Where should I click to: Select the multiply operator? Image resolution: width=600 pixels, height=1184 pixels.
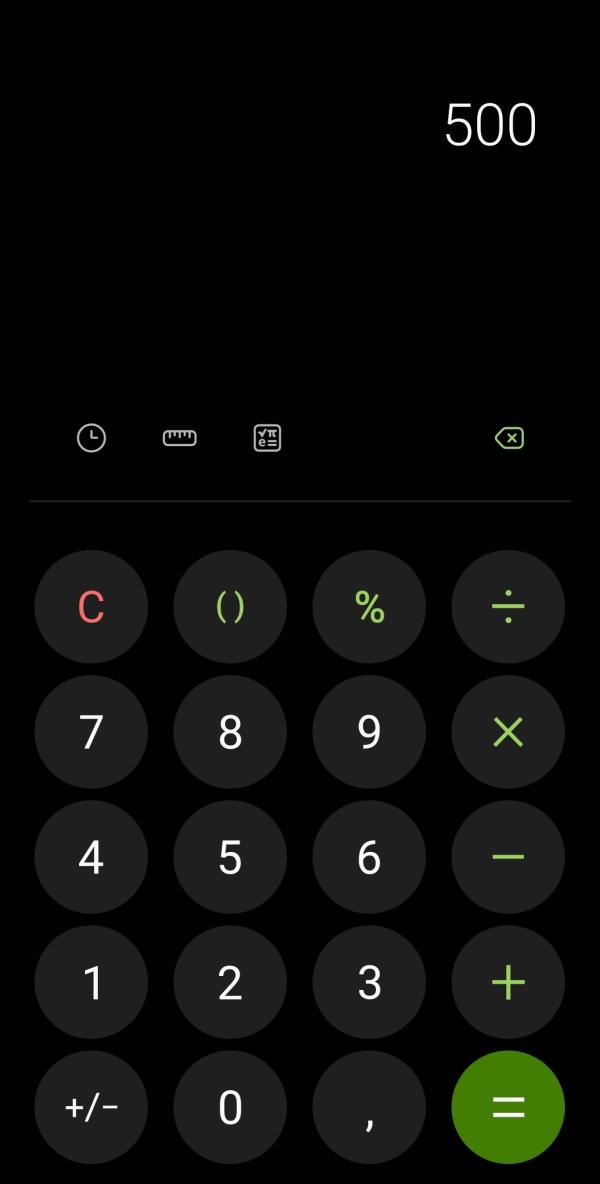[508, 732]
